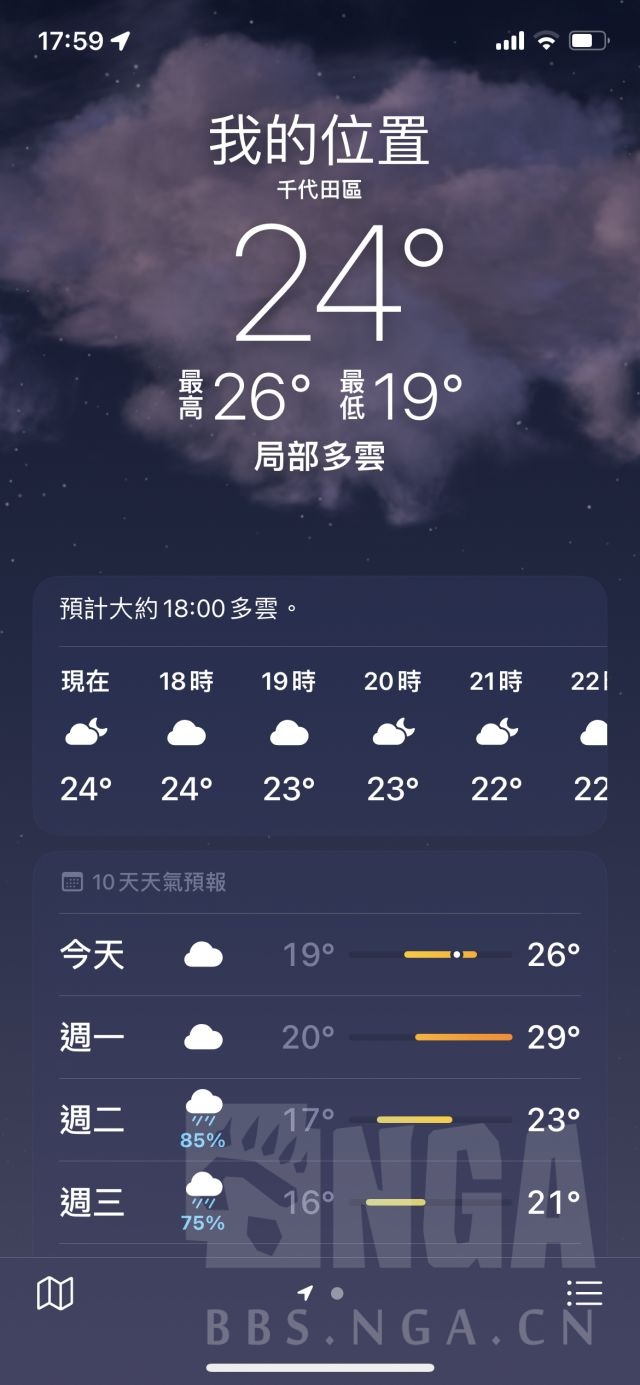The height and width of the screenshot is (1385, 640).
Task: Open the saved locations list
Action: [x=584, y=1293]
